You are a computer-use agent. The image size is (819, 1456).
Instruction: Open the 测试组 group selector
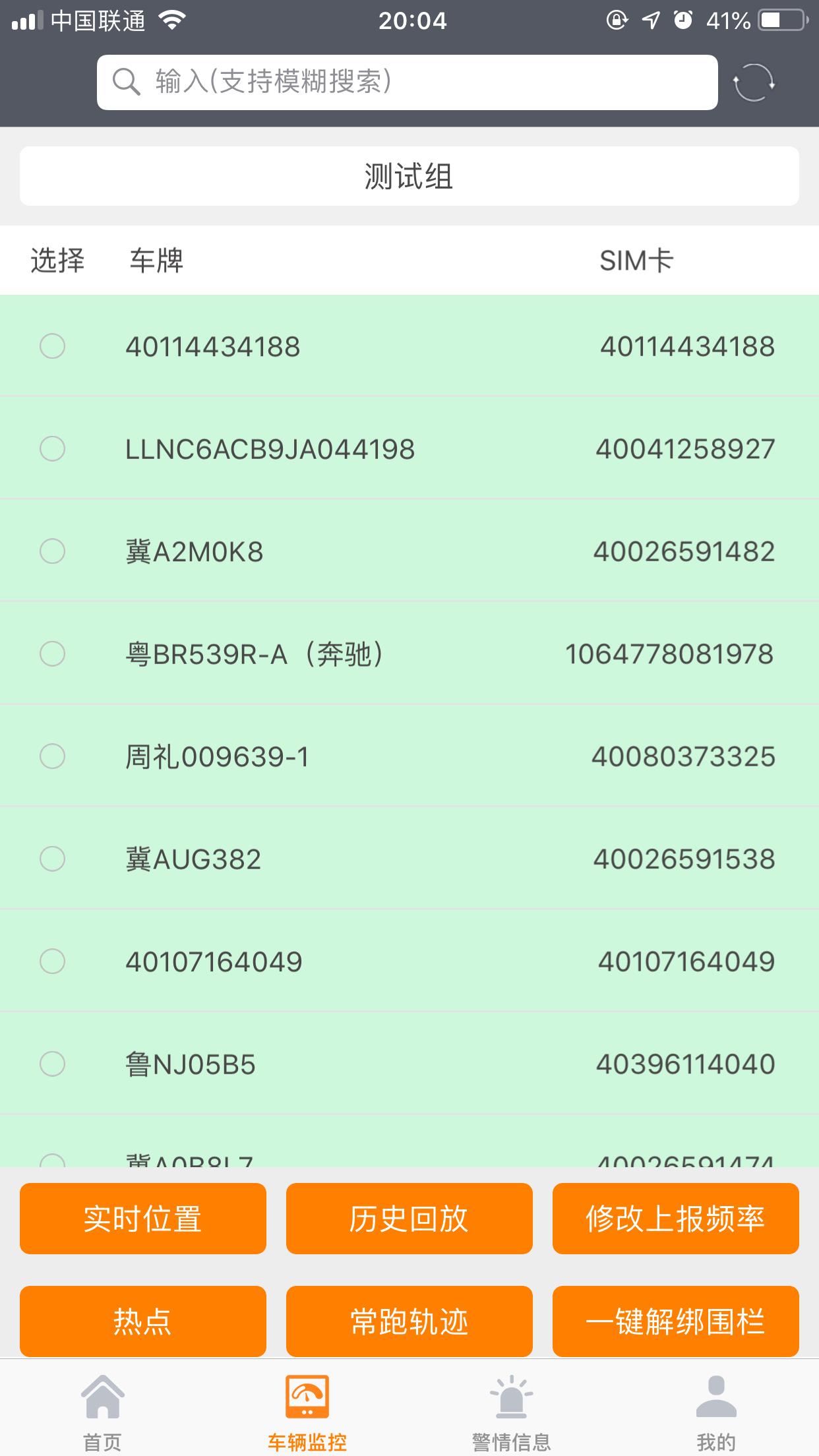409,176
